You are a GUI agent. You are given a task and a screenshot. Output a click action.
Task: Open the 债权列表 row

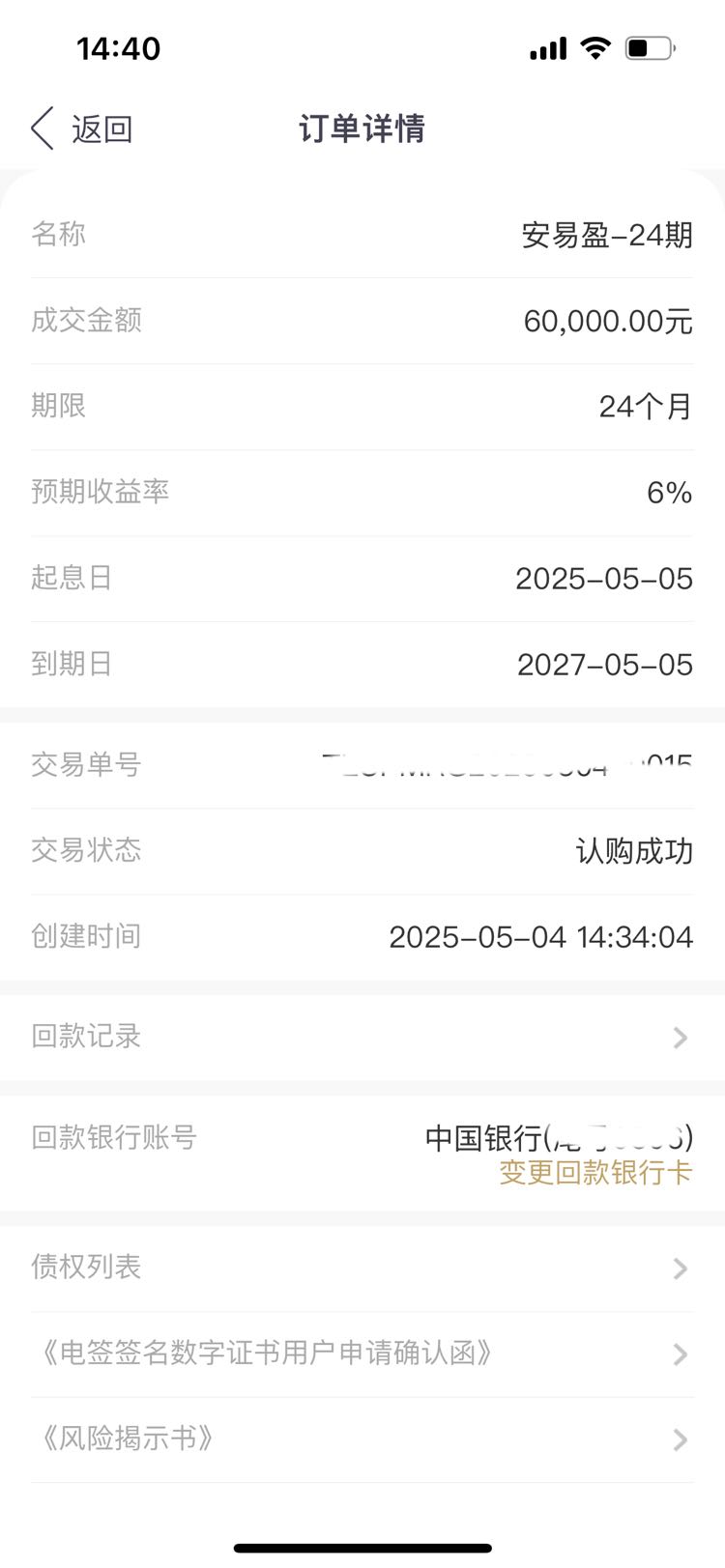(x=362, y=1268)
